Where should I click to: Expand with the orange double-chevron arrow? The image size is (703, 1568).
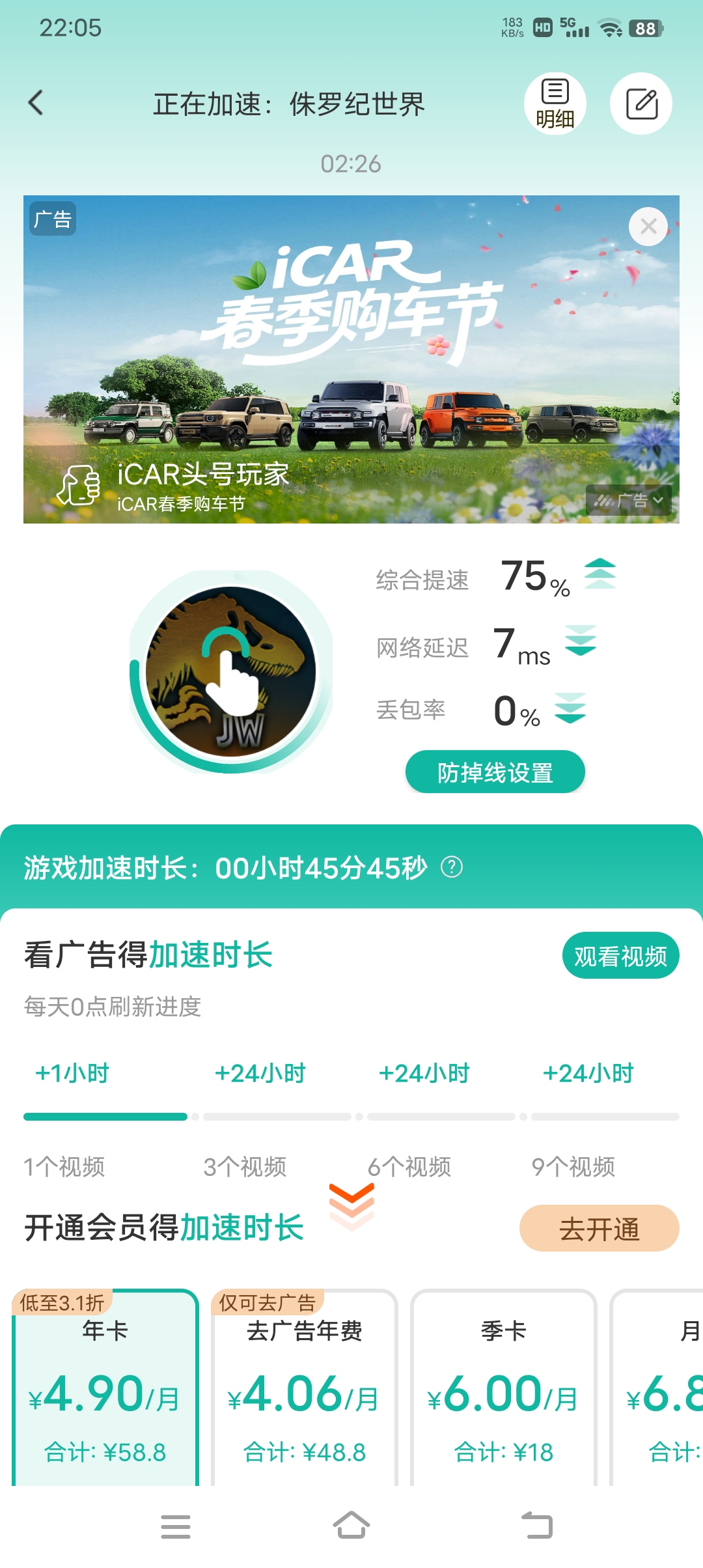coord(351,1205)
